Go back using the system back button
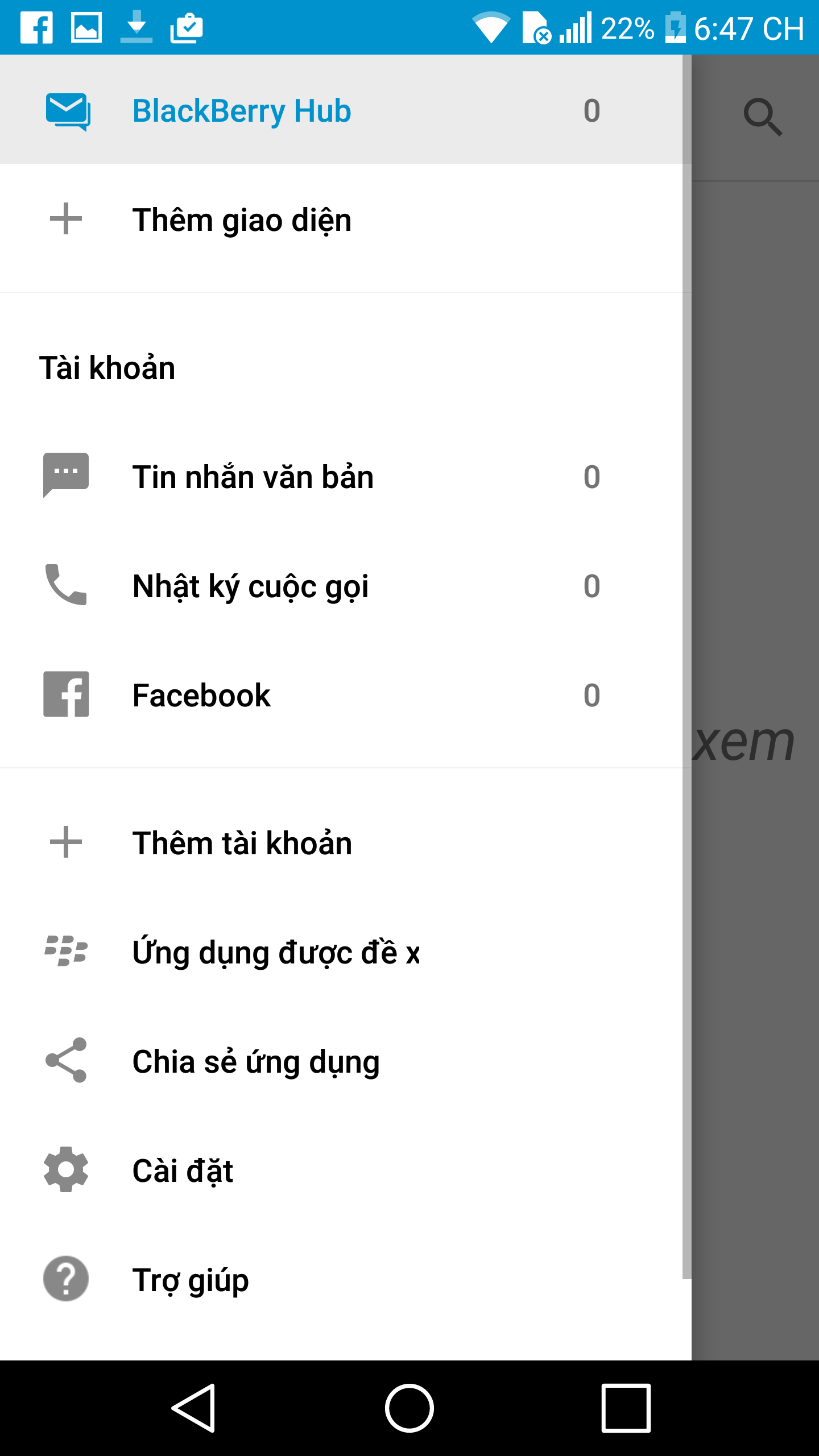 coord(193,1408)
